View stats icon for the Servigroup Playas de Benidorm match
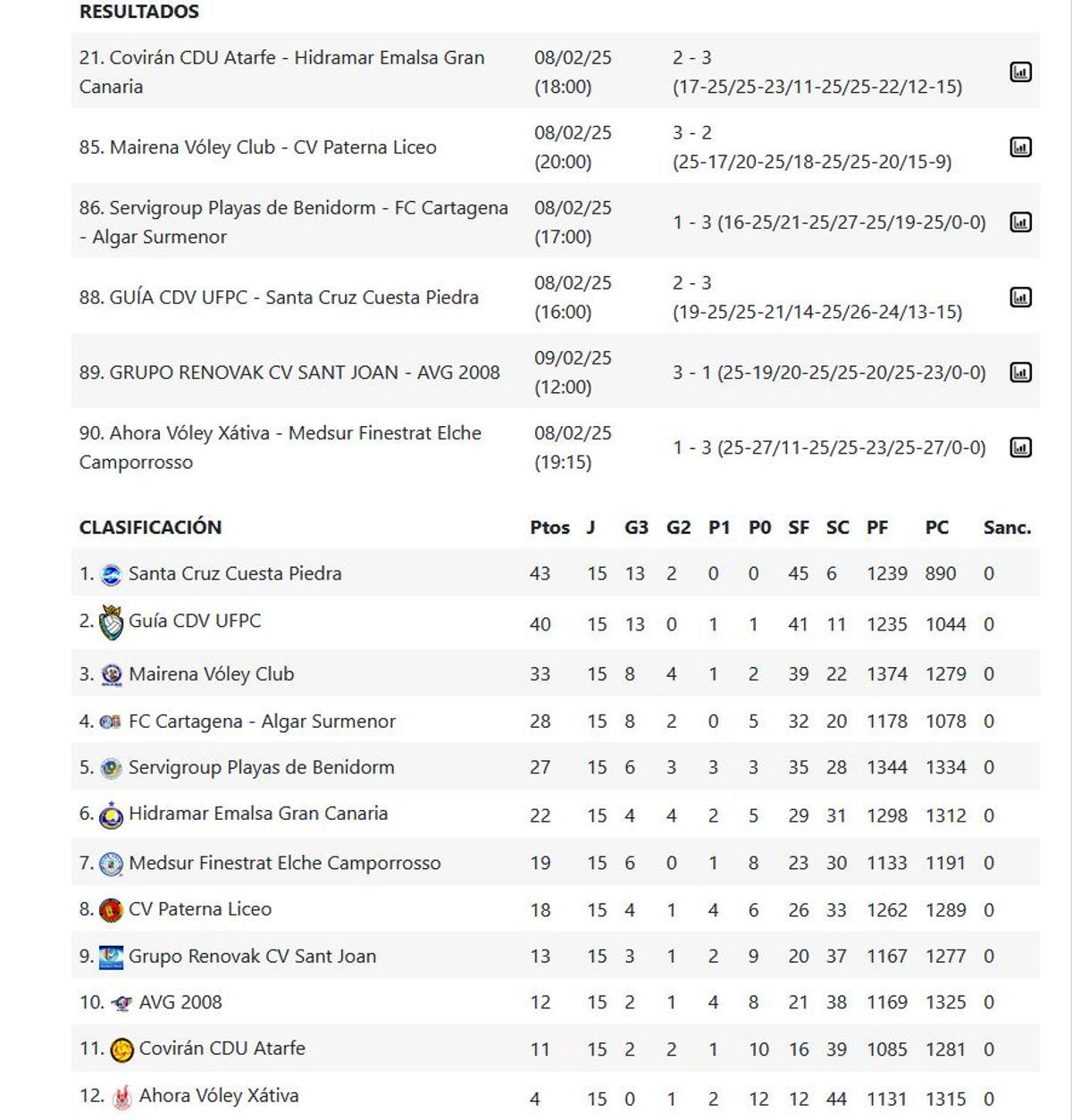Screen dimensions: 1072x1120 pos(1020,221)
